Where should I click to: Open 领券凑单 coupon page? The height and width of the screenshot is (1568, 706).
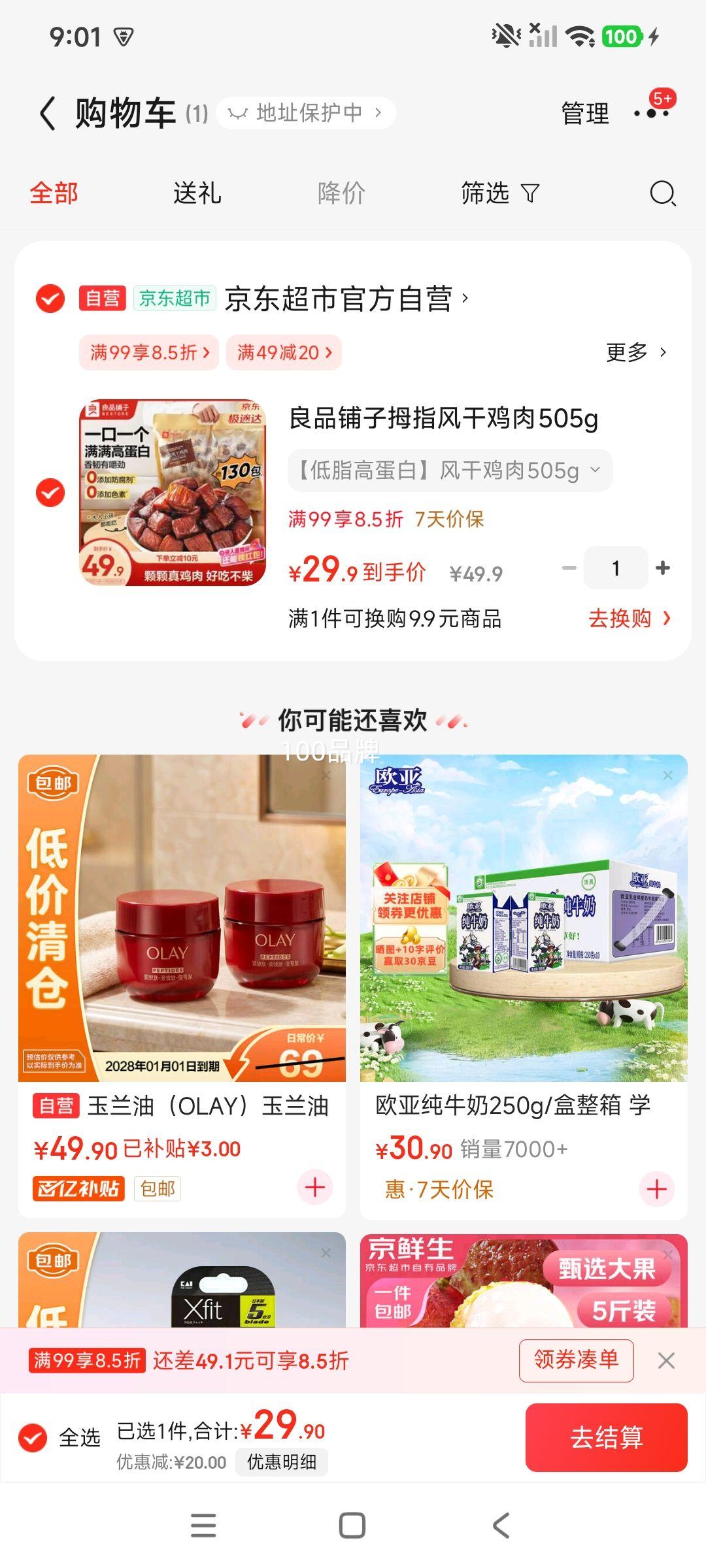(x=577, y=1361)
